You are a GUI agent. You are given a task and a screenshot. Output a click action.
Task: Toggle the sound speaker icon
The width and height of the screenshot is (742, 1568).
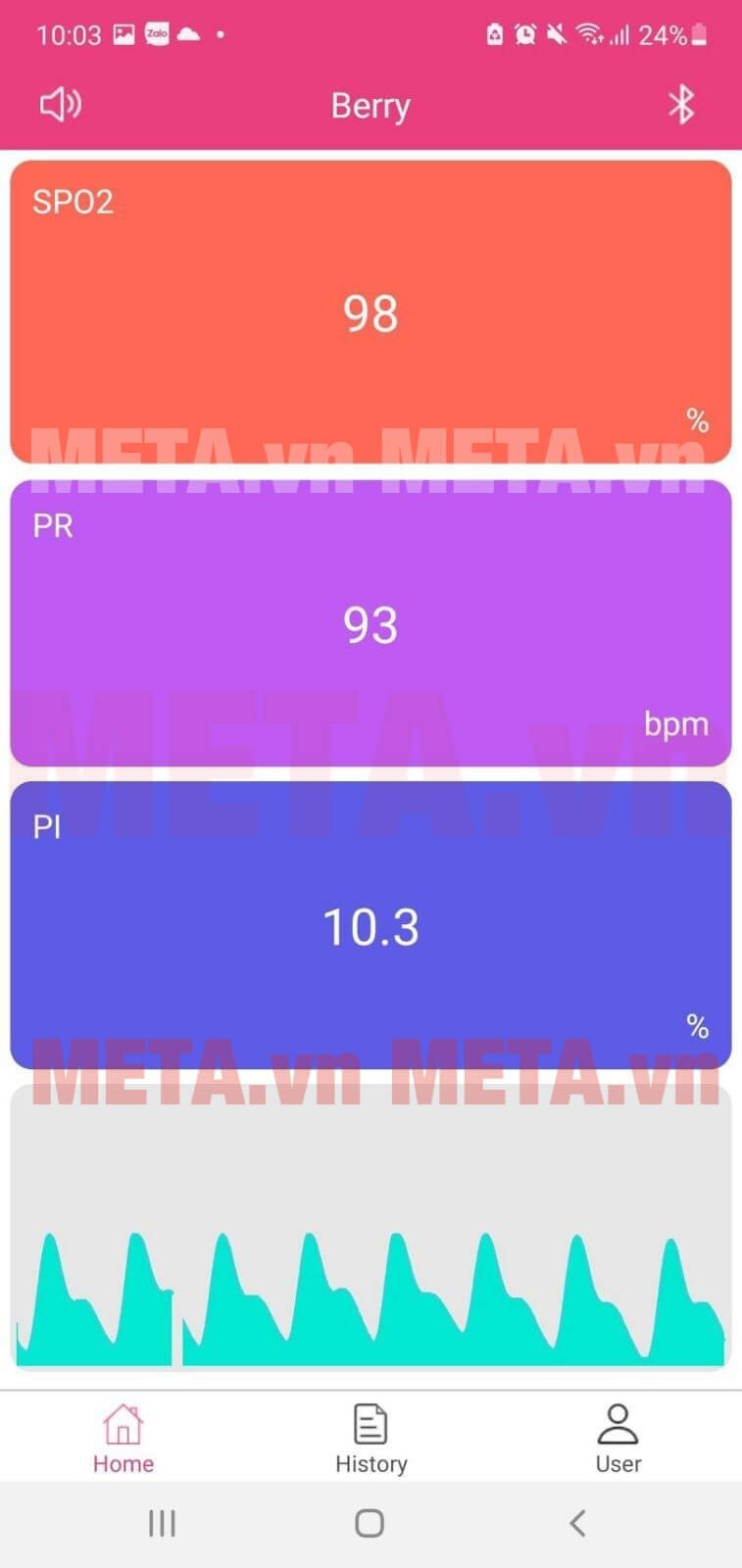60,104
